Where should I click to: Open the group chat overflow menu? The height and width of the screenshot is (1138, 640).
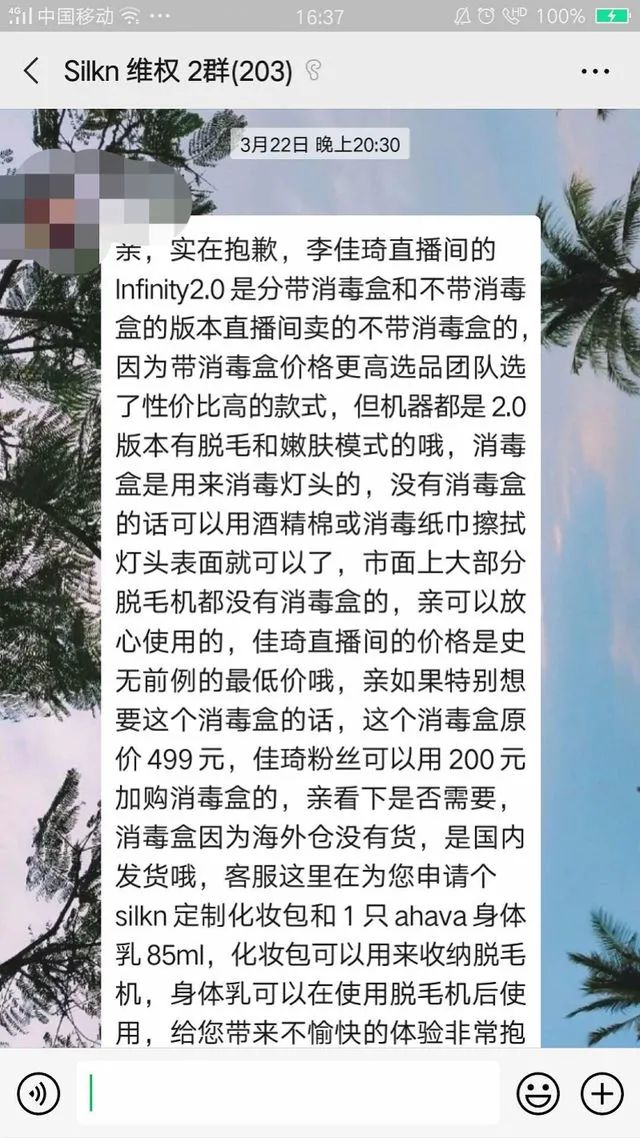[595, 71]
